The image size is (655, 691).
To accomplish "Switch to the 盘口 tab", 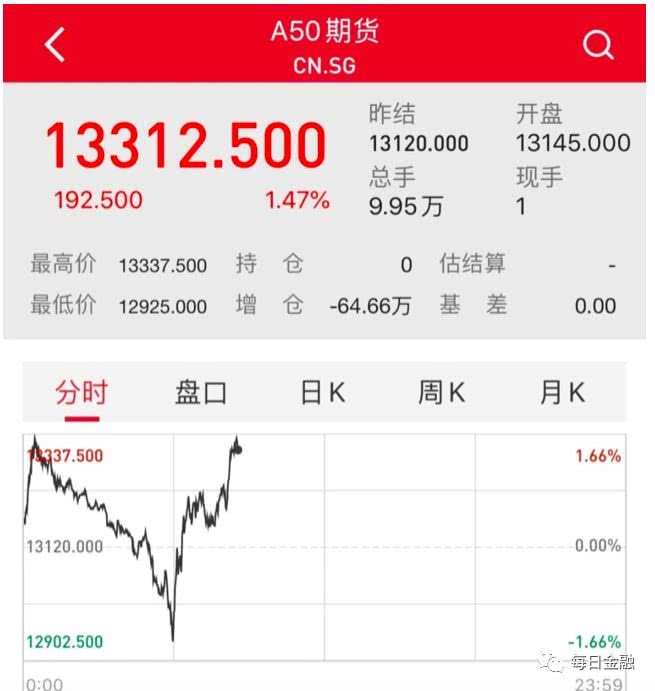I will (201, 393).
